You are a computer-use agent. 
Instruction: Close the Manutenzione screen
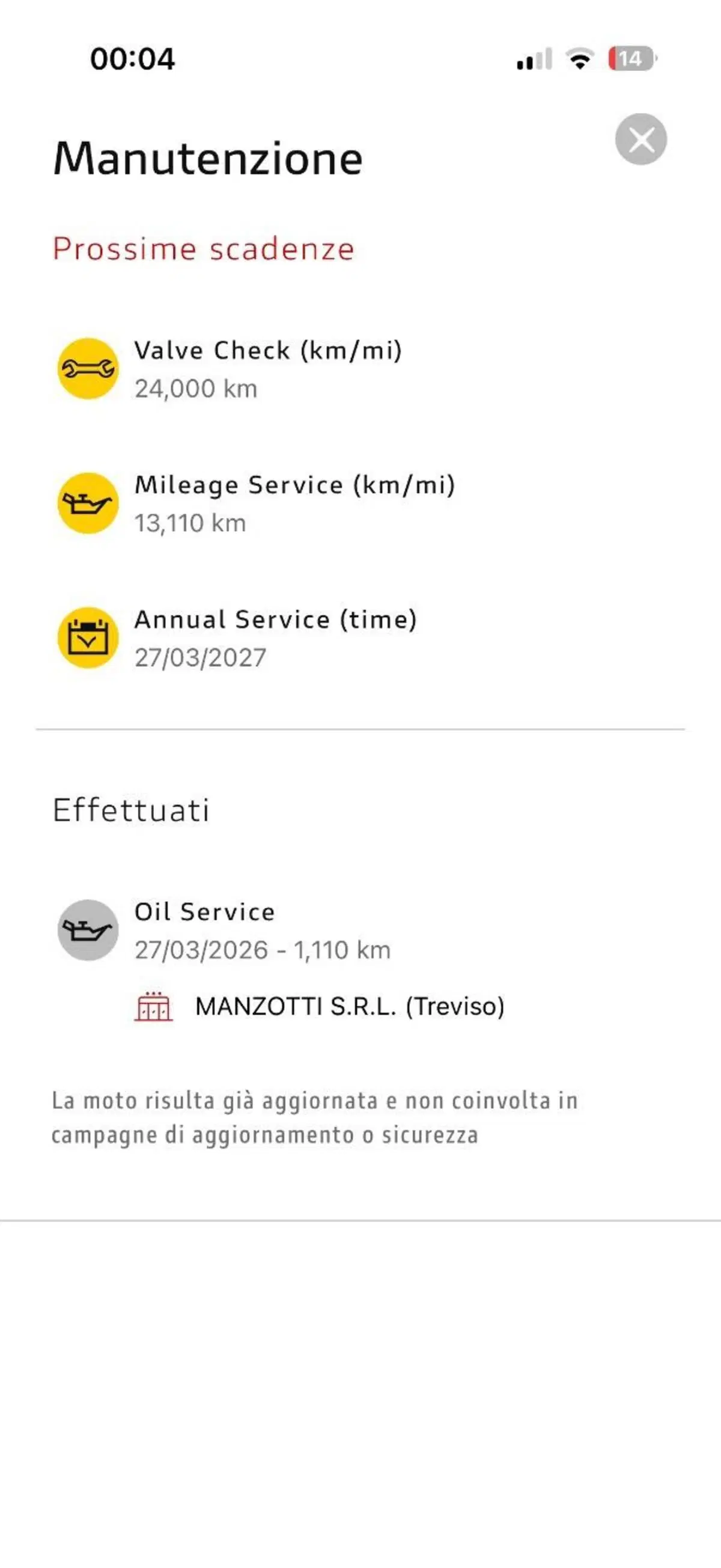(x=640, y=139)
